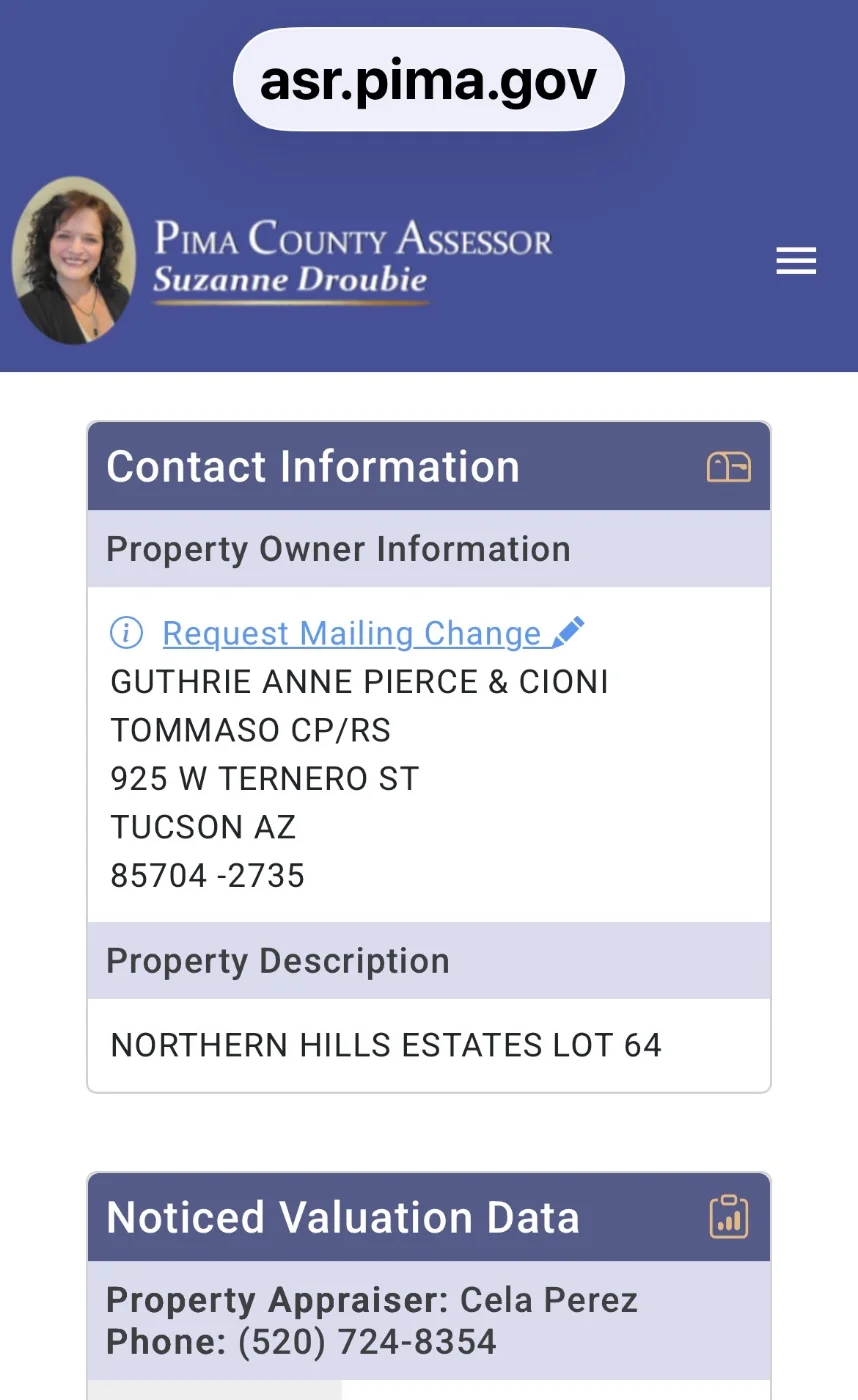This screenshot has height=1400, width=858.
Task: Tap the clipboard icon in Noticed Valuation Data
Action: pyautogui.click(x=729, y=1217)
